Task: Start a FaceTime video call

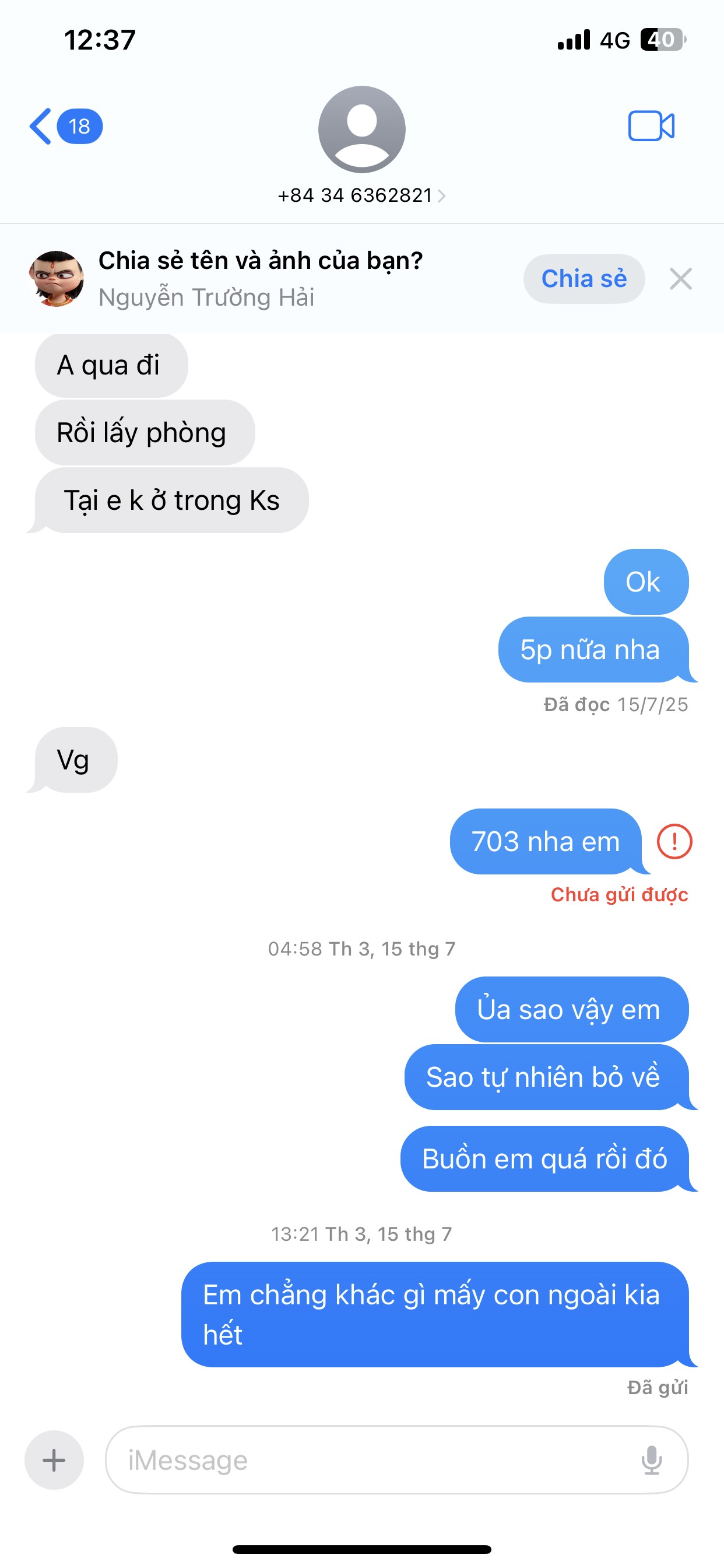Action: (x=651, y=126)
